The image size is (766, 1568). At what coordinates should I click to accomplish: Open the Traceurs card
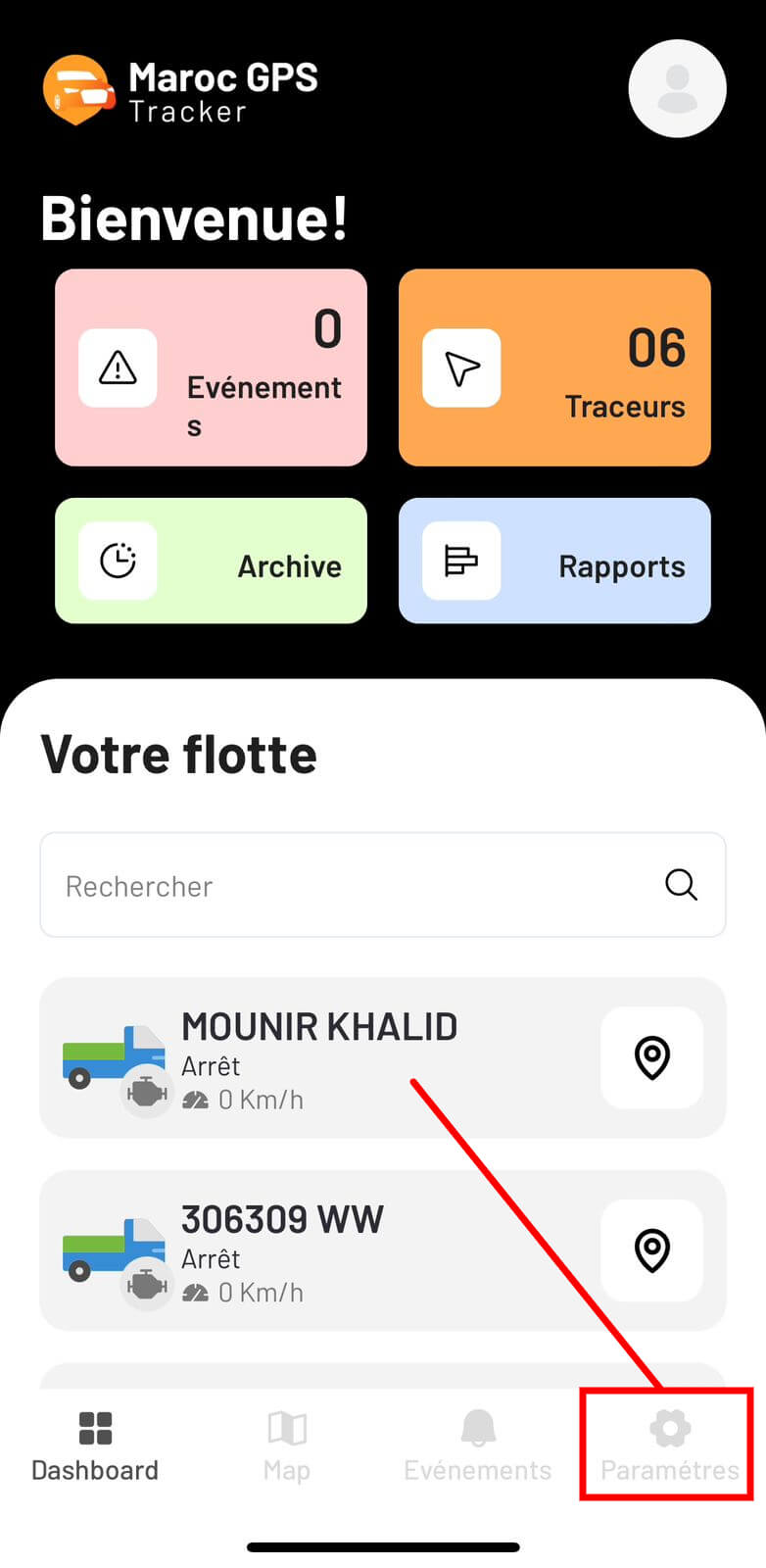[554, 367]
